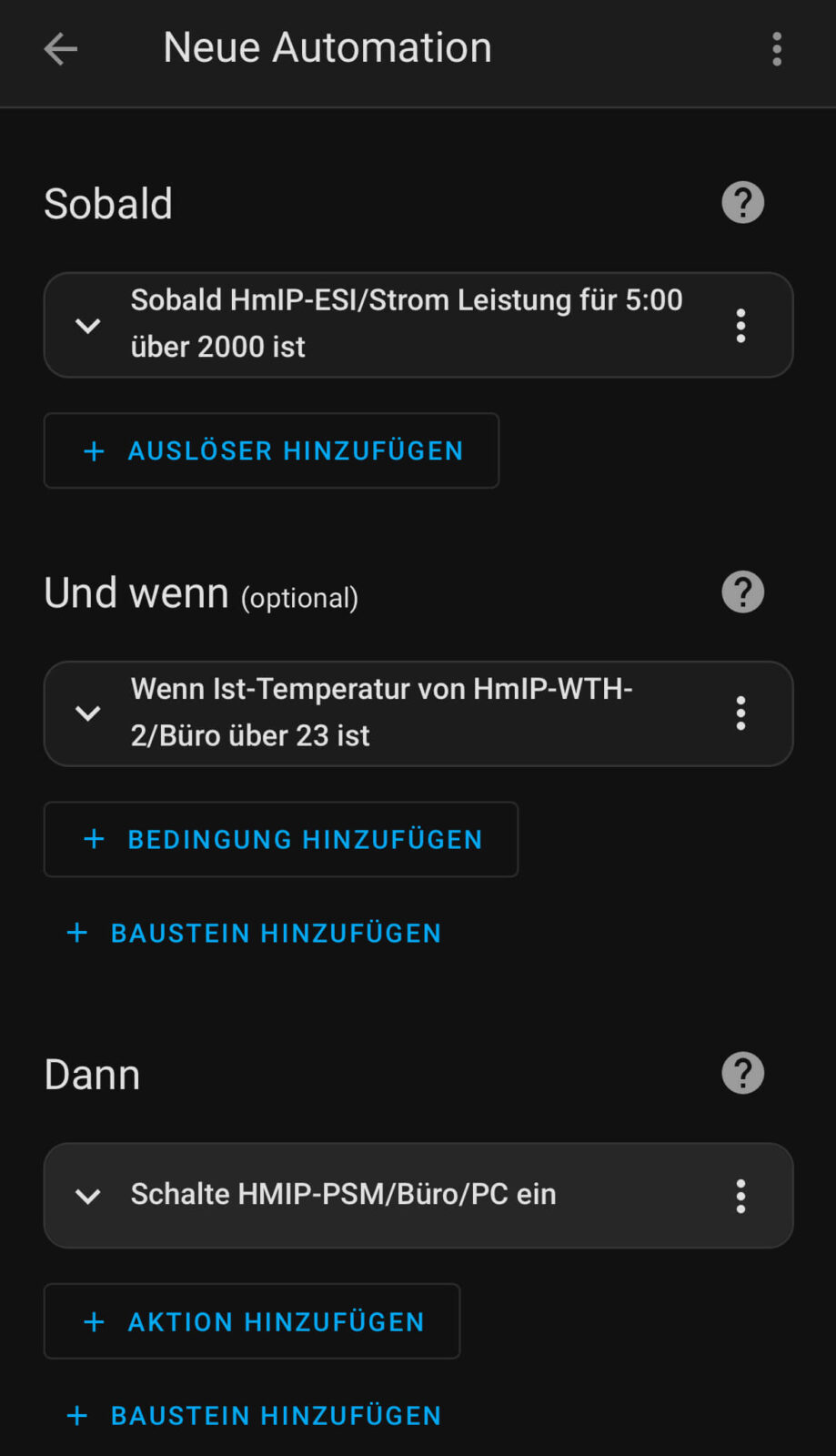
Task: Click the help icon next to Sobald
Action: 741,202
